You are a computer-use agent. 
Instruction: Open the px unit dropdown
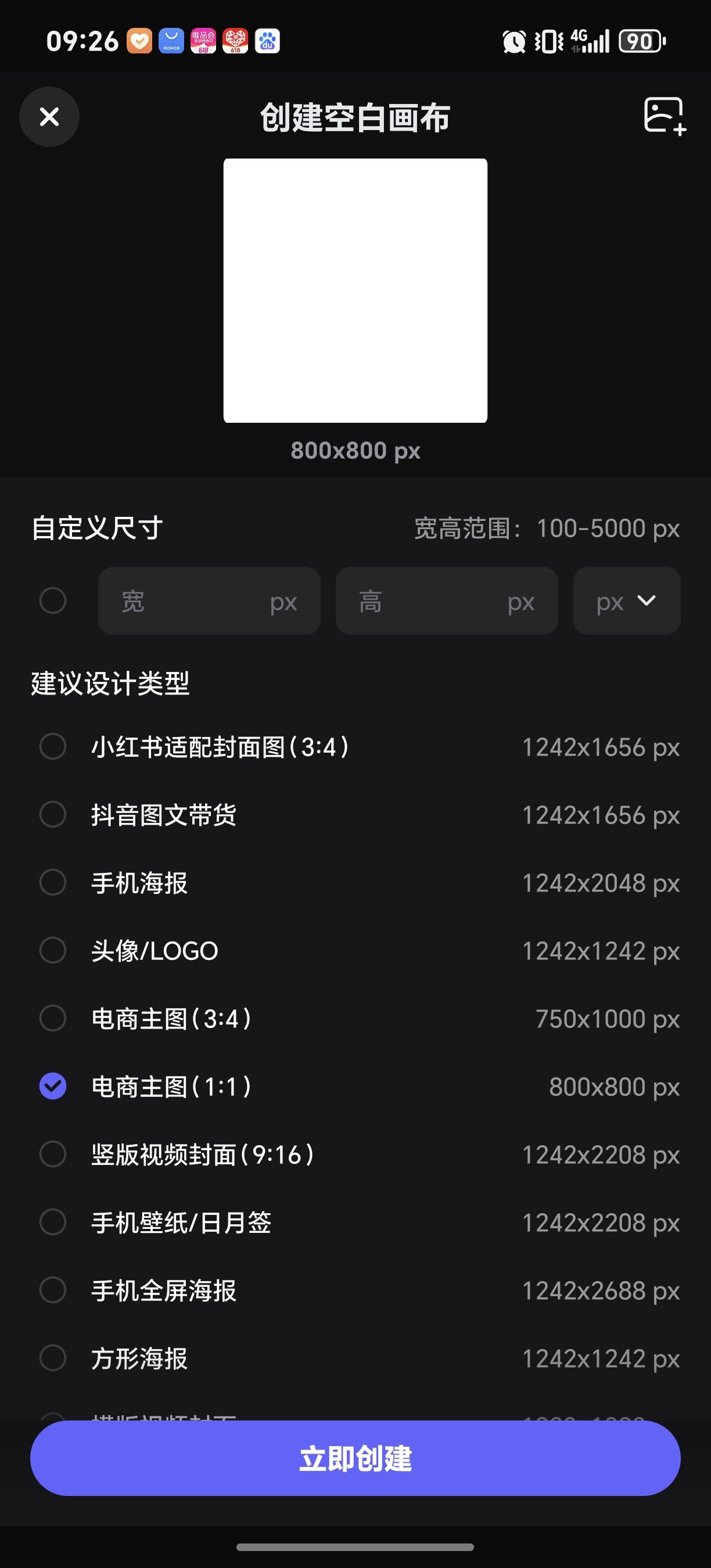point(626,601)
